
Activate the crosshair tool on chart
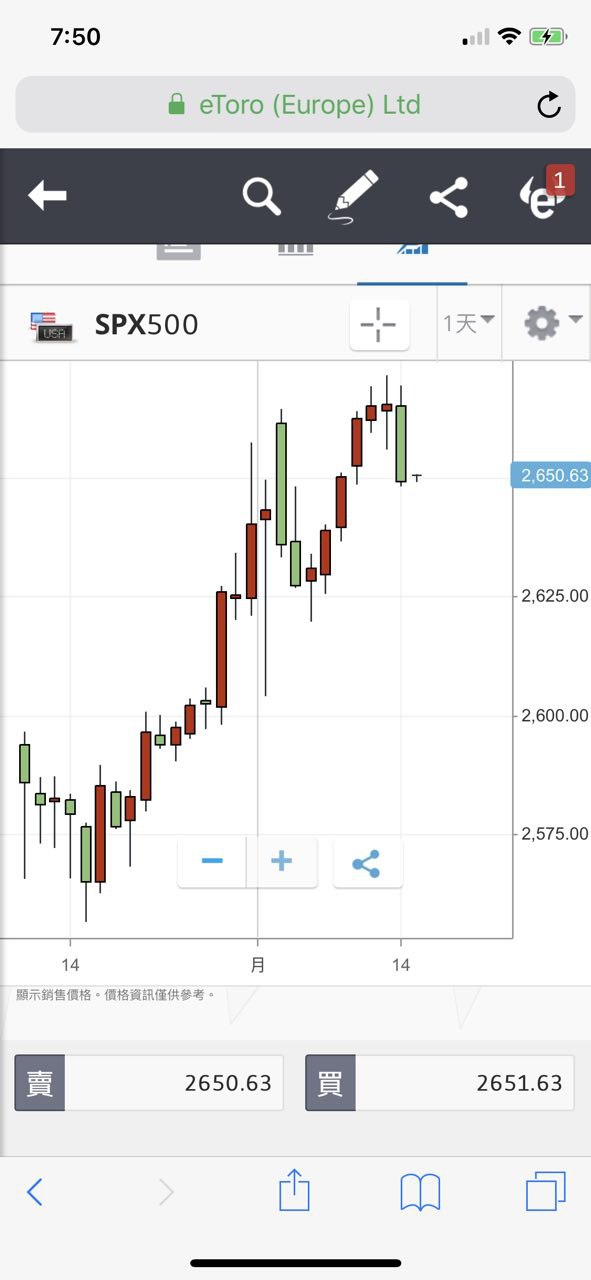tap(379, 324)
